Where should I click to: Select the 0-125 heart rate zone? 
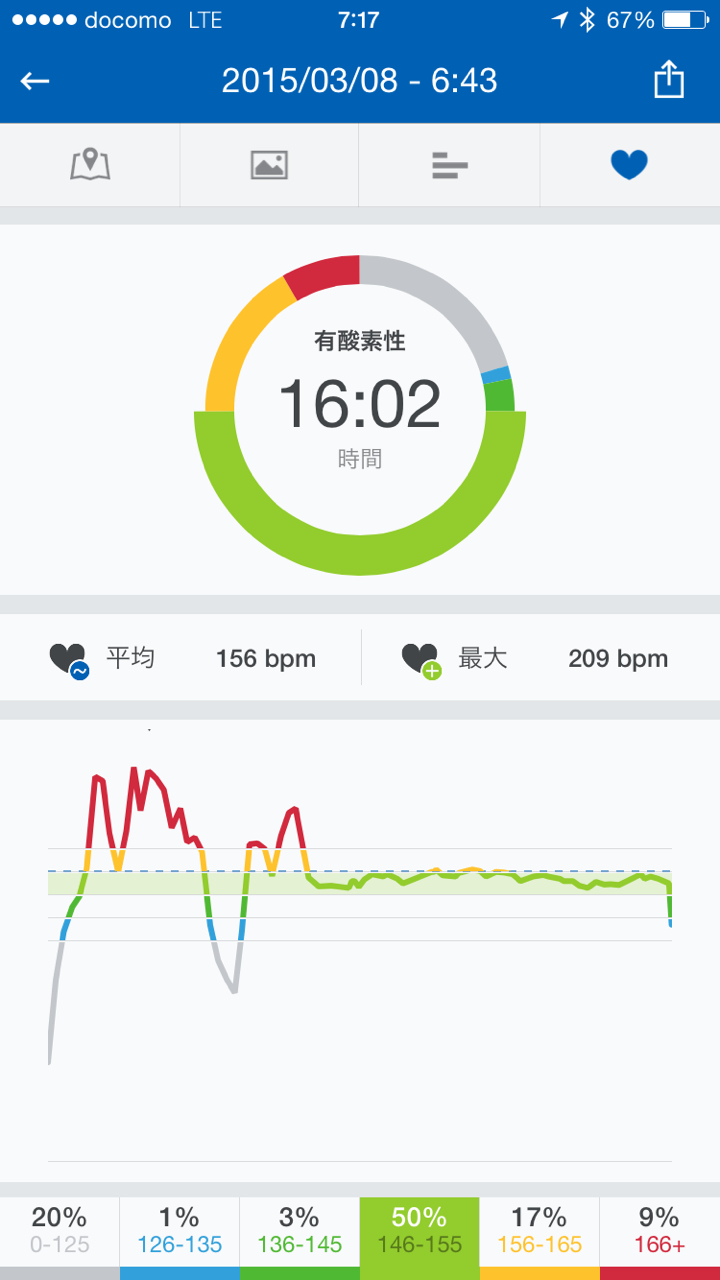[60, 1232]
